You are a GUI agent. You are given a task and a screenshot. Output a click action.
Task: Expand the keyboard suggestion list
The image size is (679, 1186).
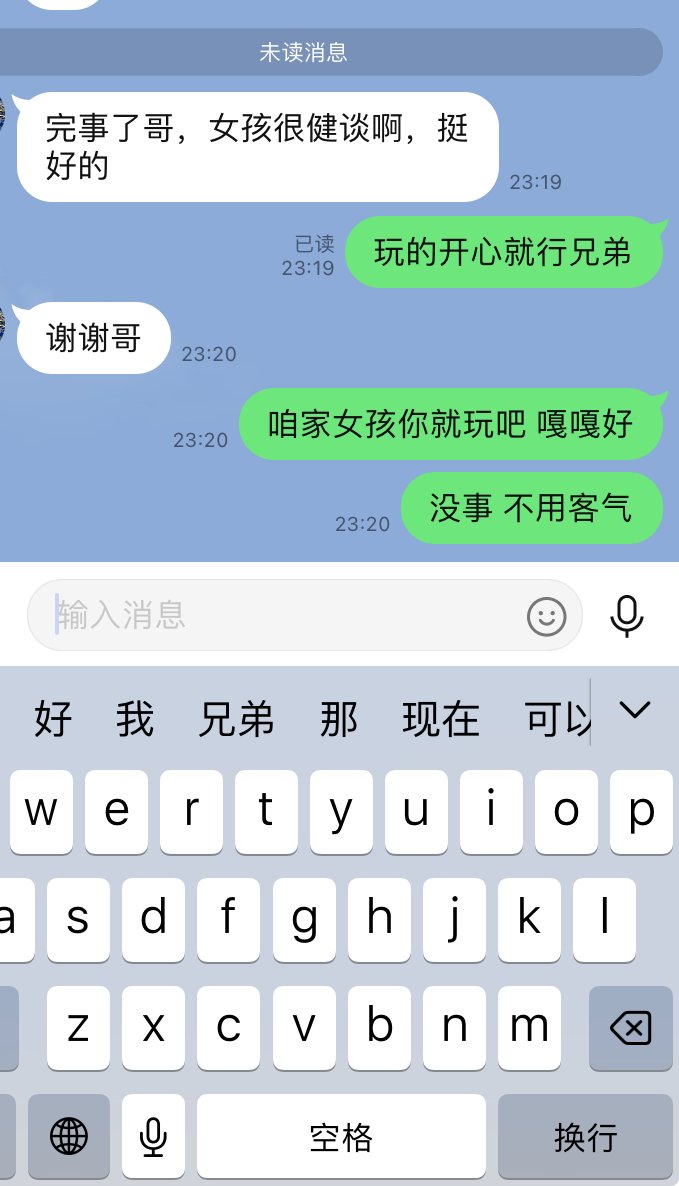634,711
